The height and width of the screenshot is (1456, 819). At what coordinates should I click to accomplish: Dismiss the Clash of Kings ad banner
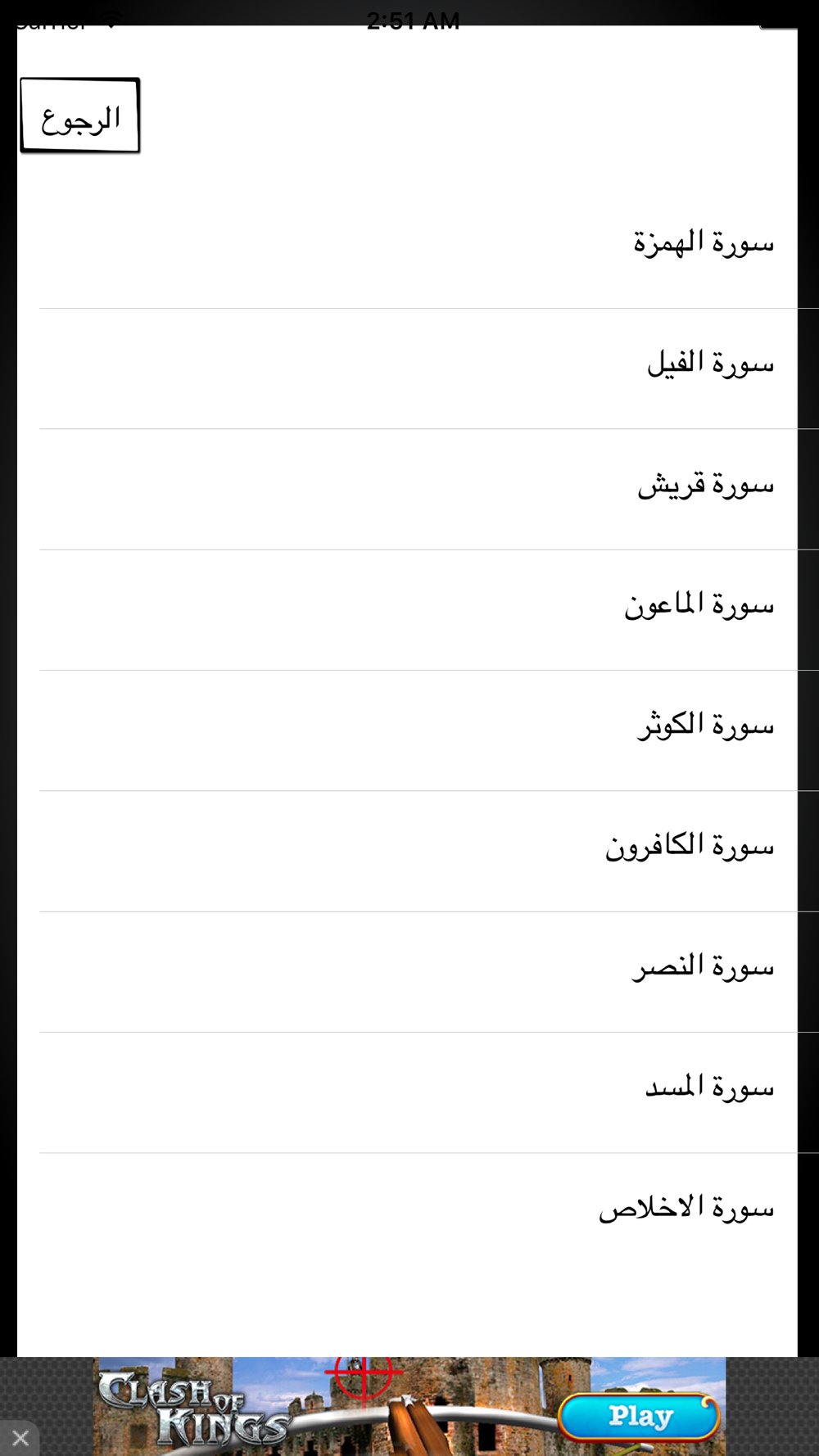point(20,1438)
